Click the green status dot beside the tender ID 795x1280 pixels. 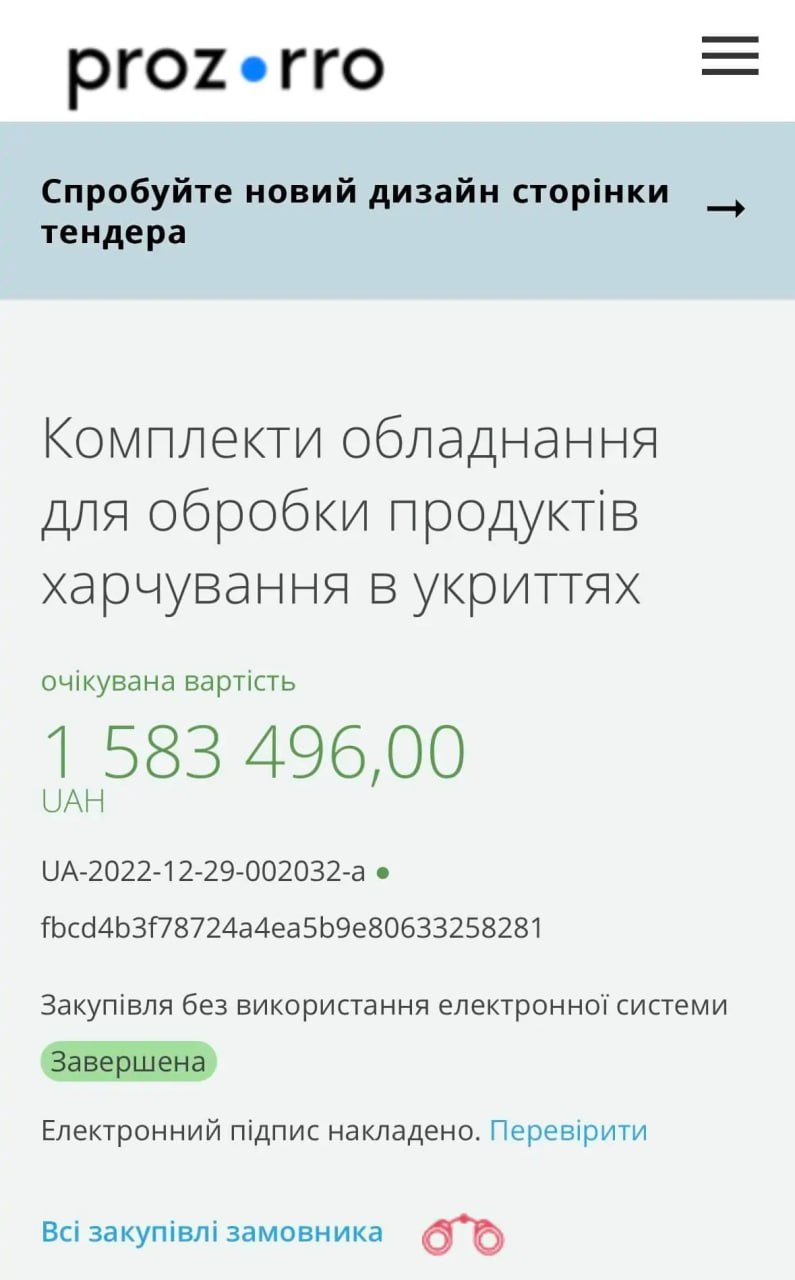(383, 872)
